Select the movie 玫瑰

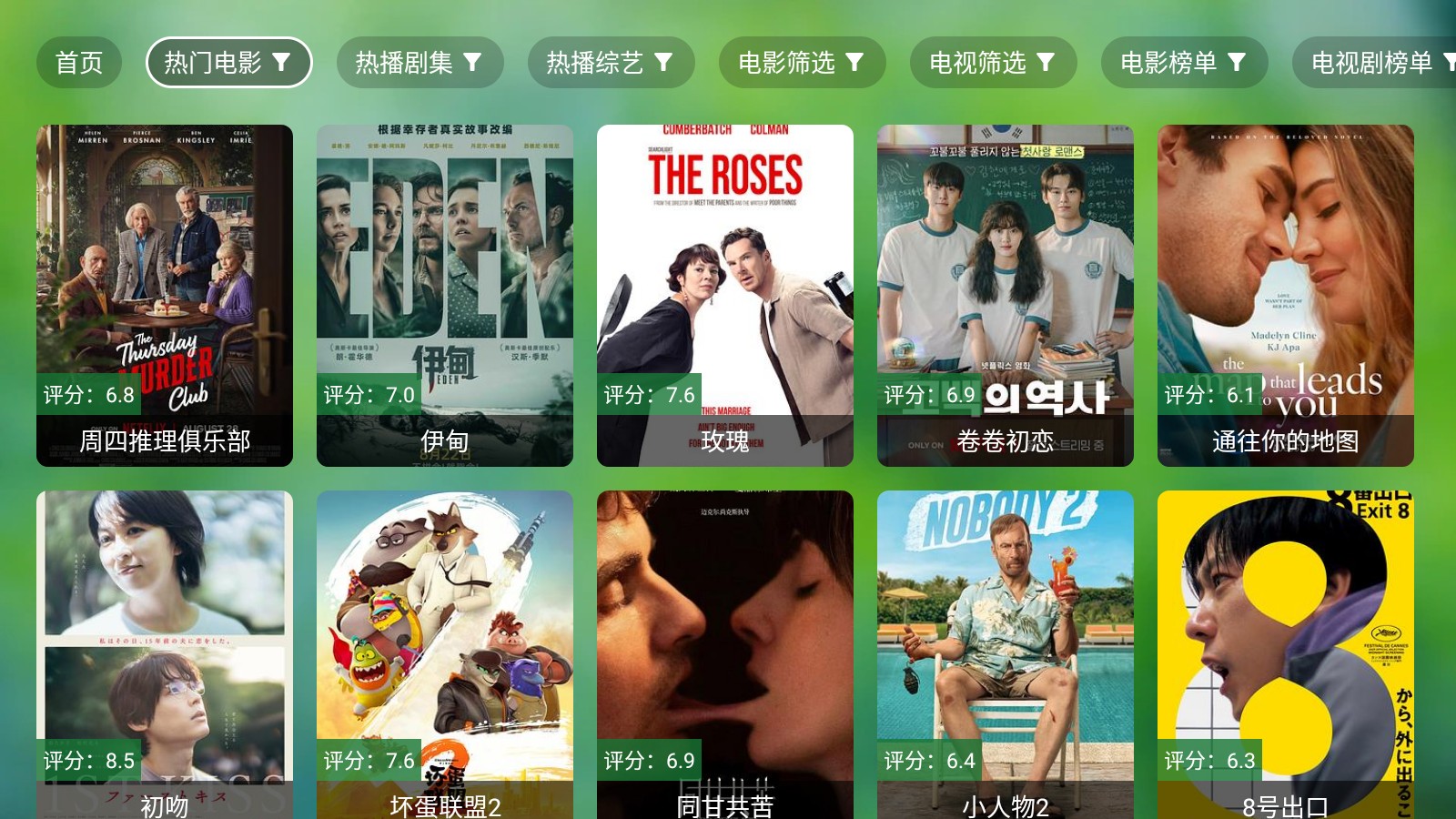725,295
